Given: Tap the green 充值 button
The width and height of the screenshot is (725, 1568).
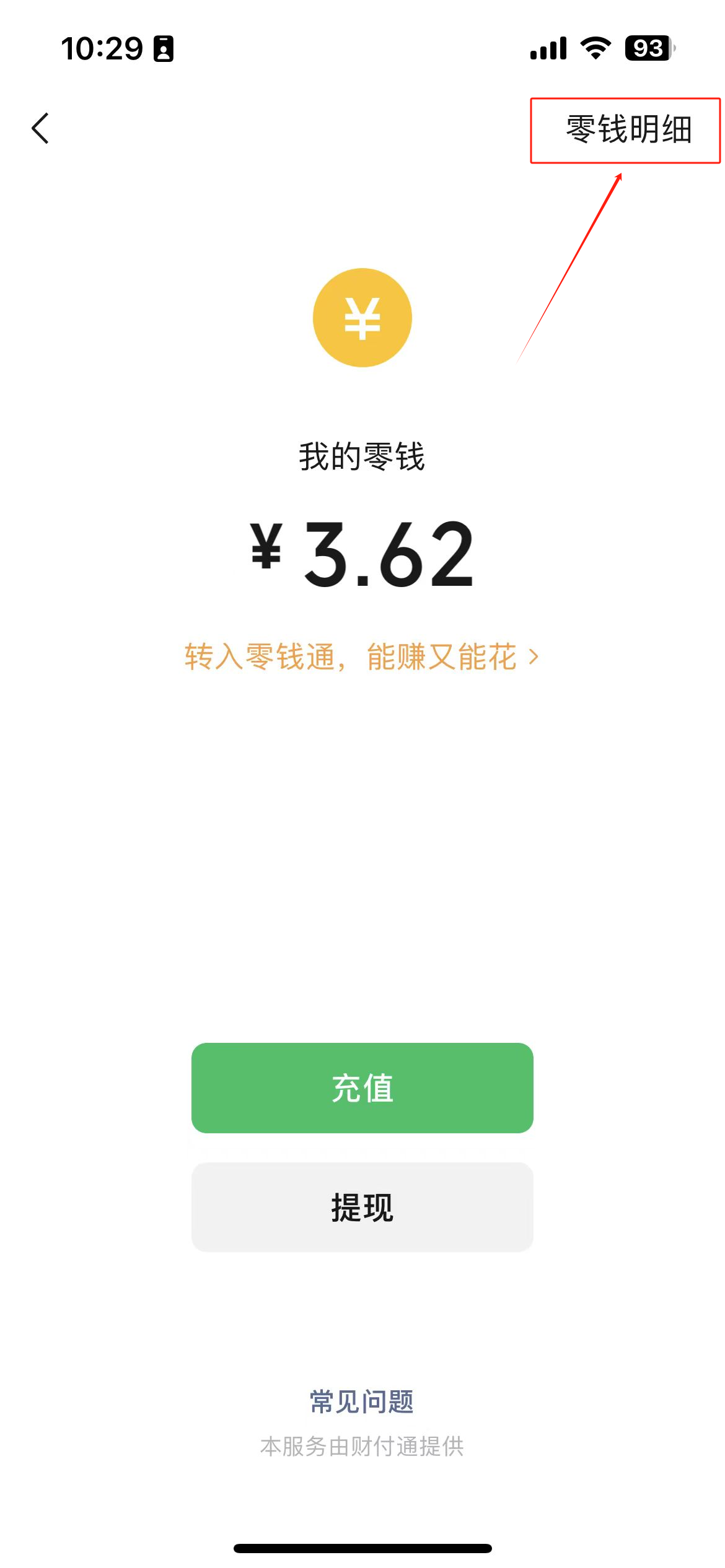Looking at the screenshot, I should pos(362,1087).
